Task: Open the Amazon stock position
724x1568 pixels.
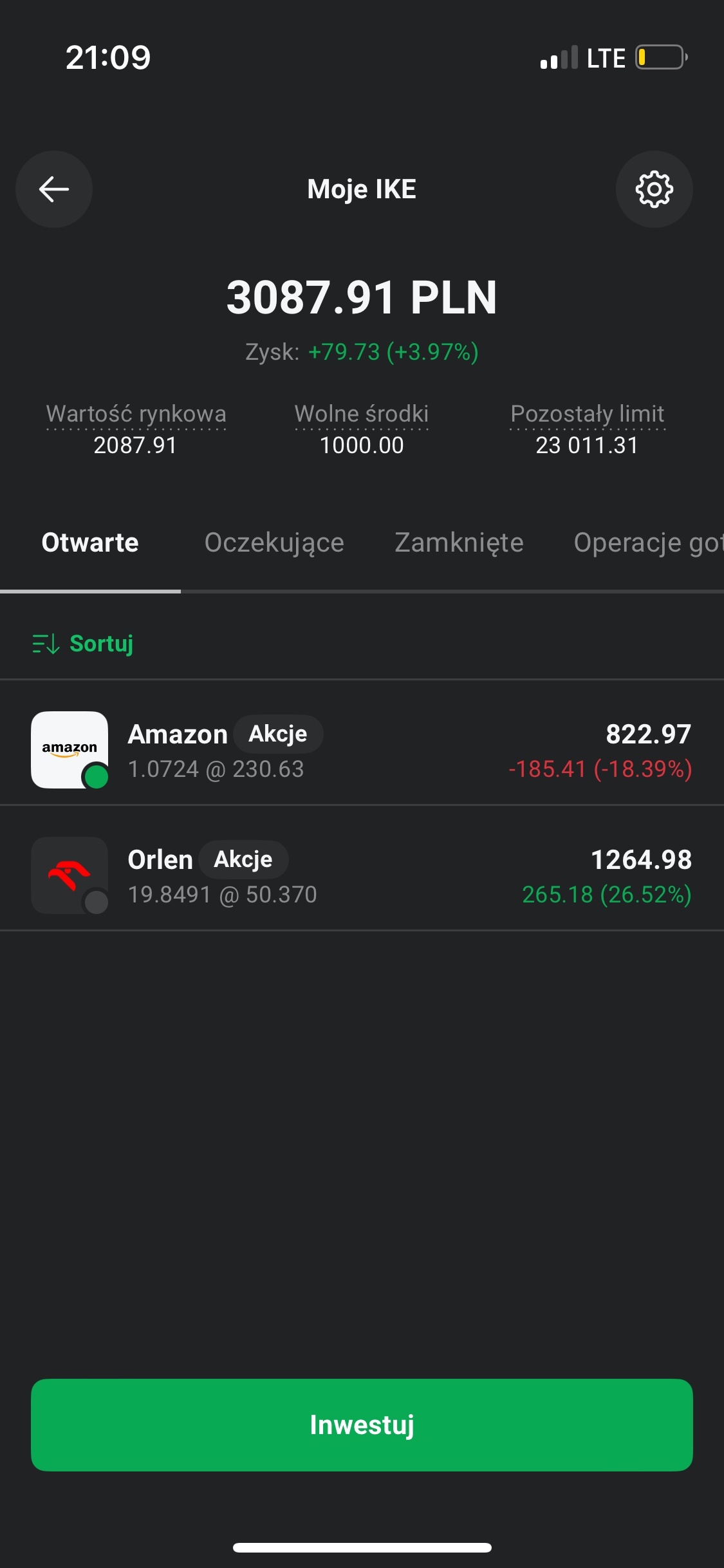Action: tap(362, 751)
